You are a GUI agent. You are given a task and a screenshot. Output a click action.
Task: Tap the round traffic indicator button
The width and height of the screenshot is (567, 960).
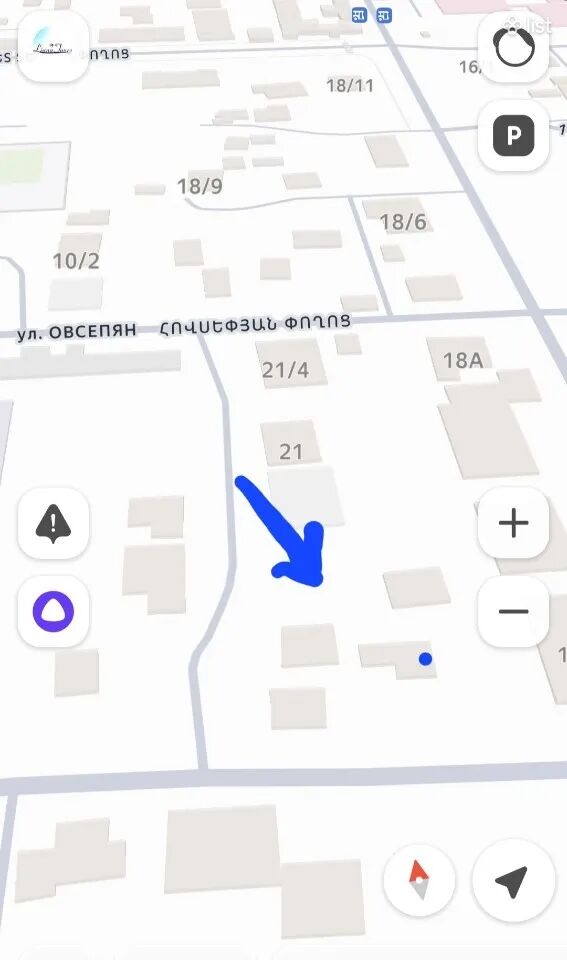click(x=513, y=47)
